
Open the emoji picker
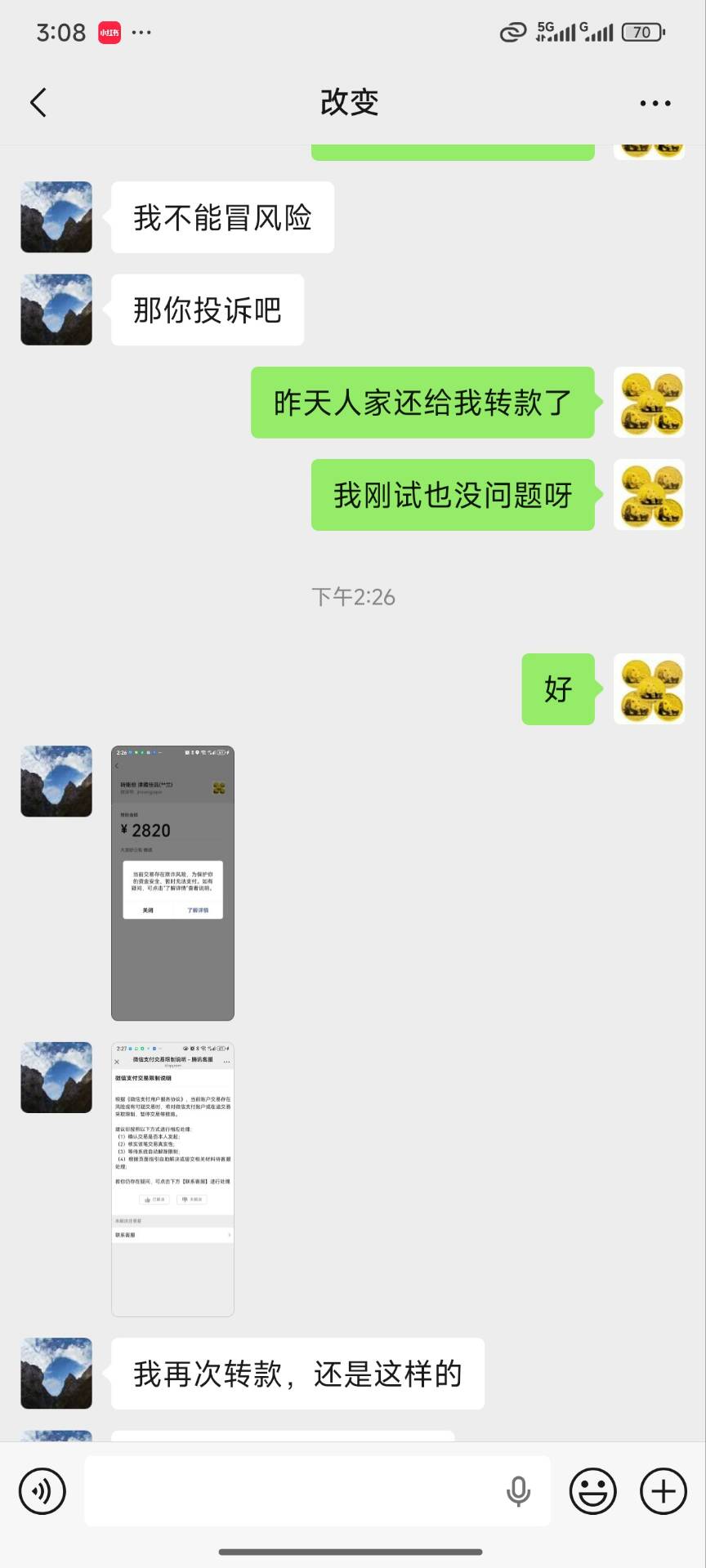pos(592,1491)
